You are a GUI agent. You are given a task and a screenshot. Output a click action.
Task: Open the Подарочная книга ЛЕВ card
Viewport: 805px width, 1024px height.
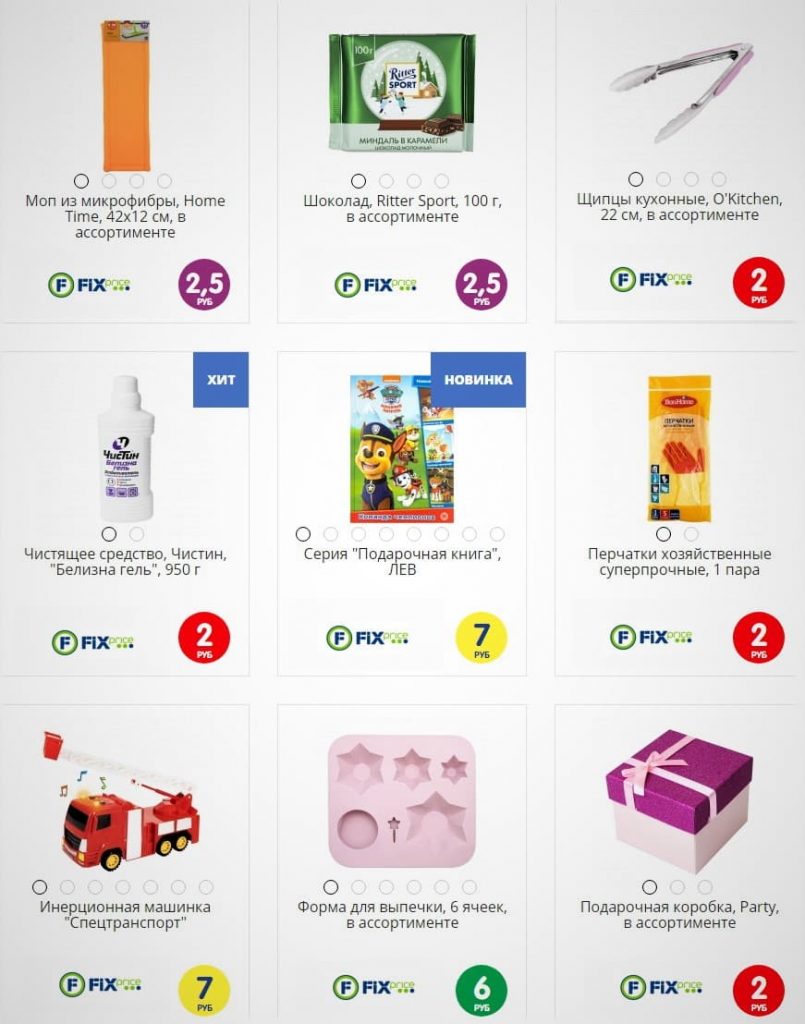402,562
